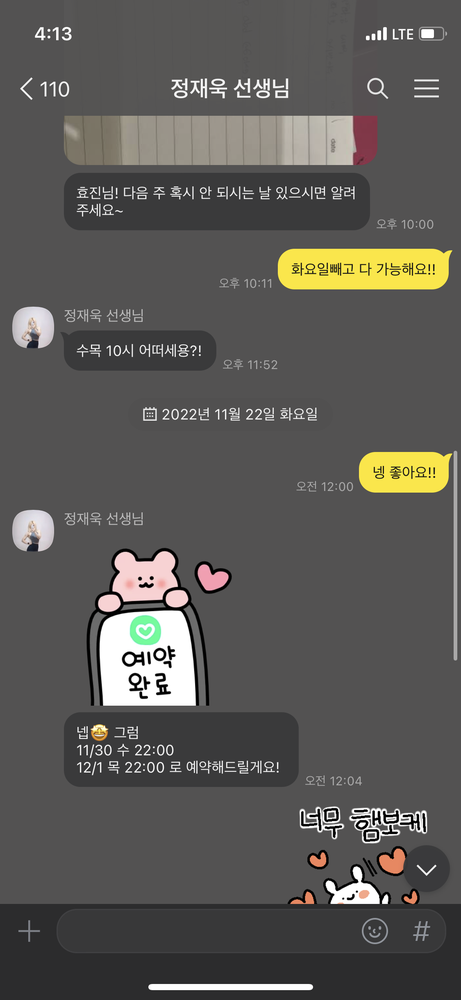Open the chat room menu
This screenshot has width=461, height=1000.
point(426,89)
